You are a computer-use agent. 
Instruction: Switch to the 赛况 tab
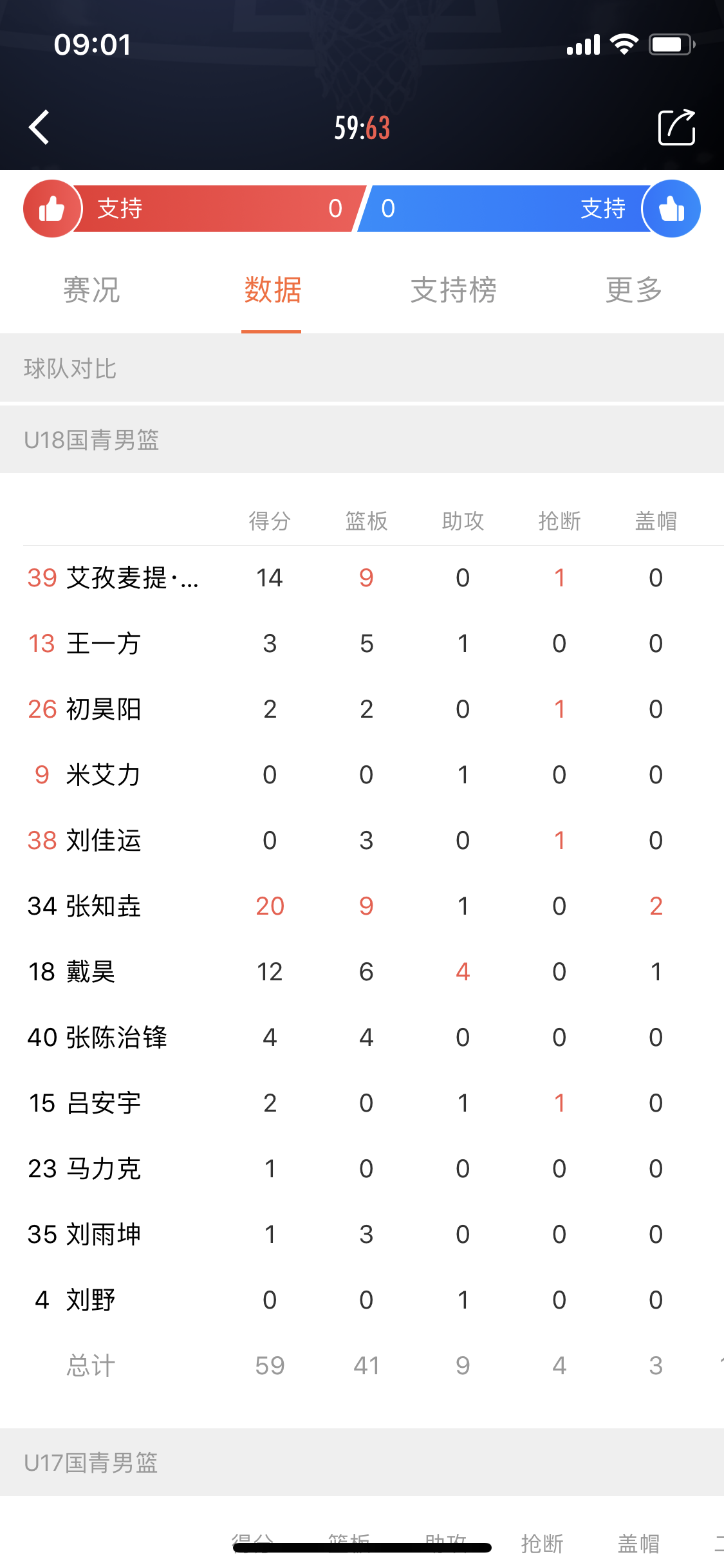[91, 290]
